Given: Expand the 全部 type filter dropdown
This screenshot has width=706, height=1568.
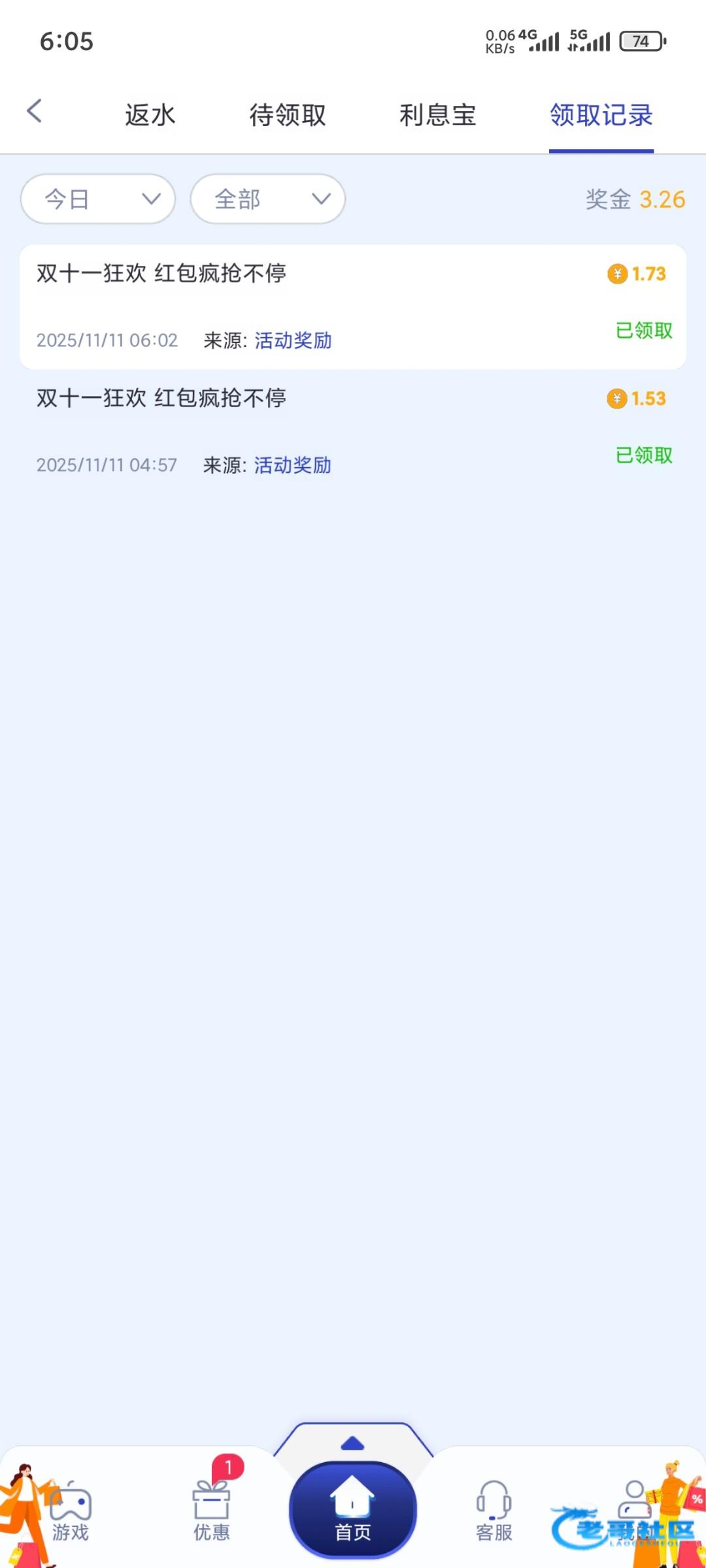Looking at the screenshot, I should point(267,199).
